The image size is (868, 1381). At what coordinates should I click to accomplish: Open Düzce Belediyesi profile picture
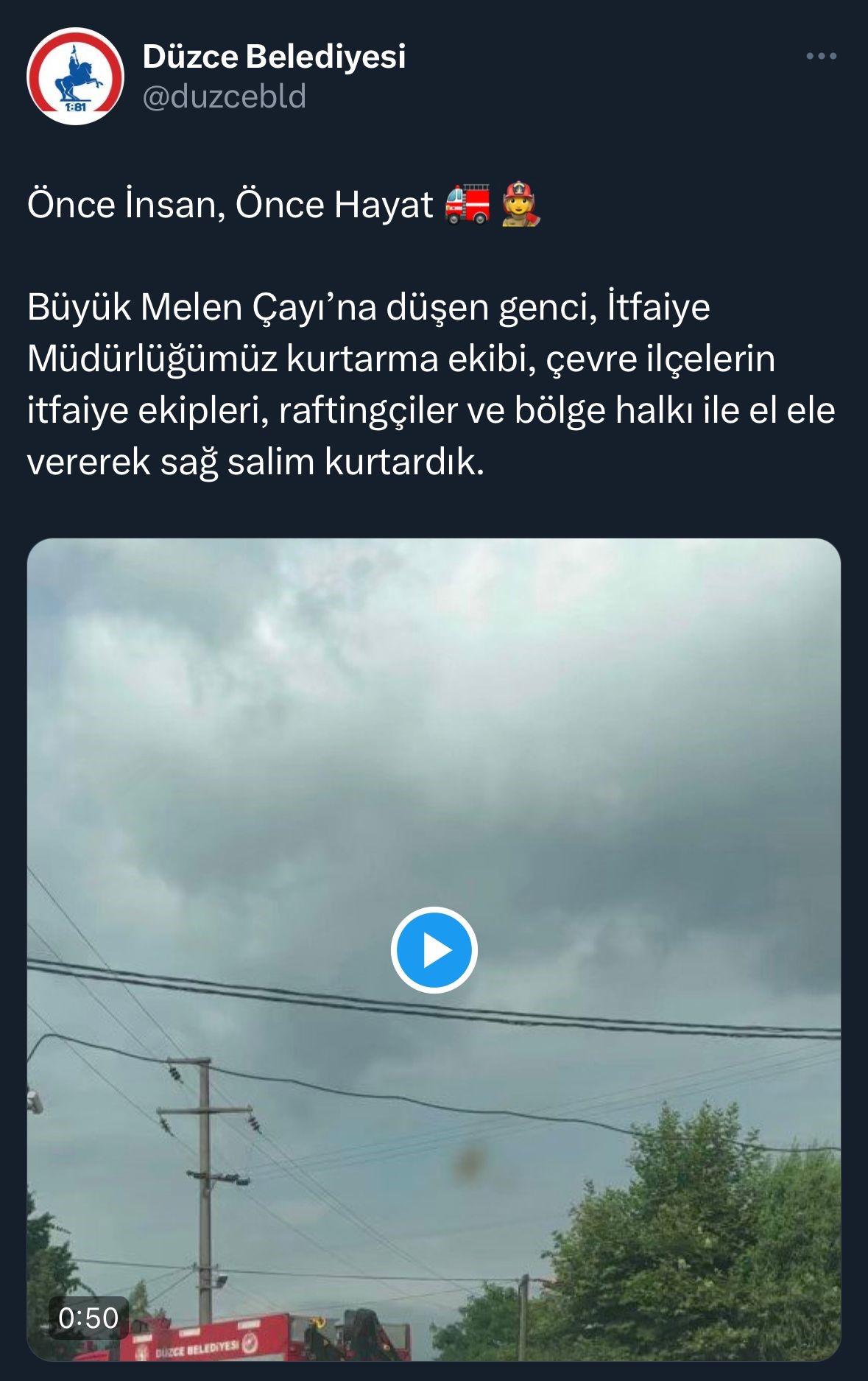click(x=75, y=76)
